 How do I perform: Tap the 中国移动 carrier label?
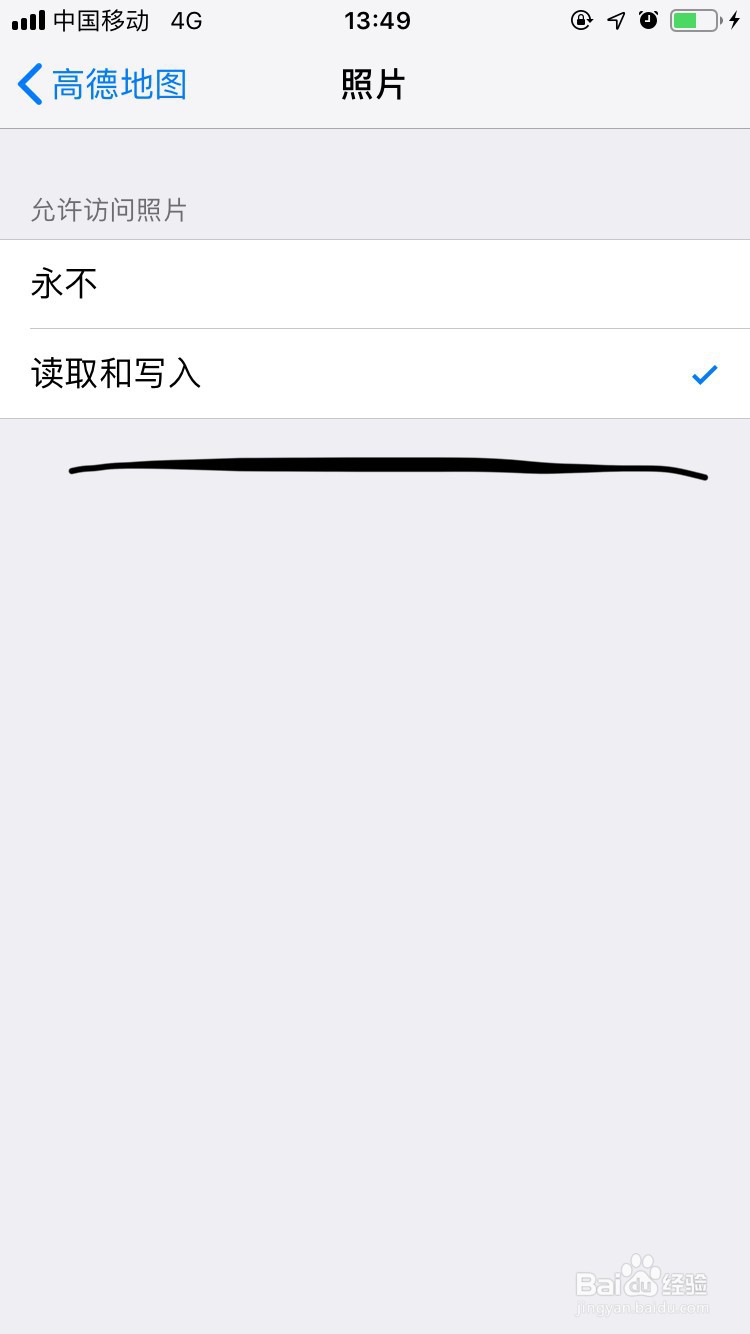(x=97, y=20)
